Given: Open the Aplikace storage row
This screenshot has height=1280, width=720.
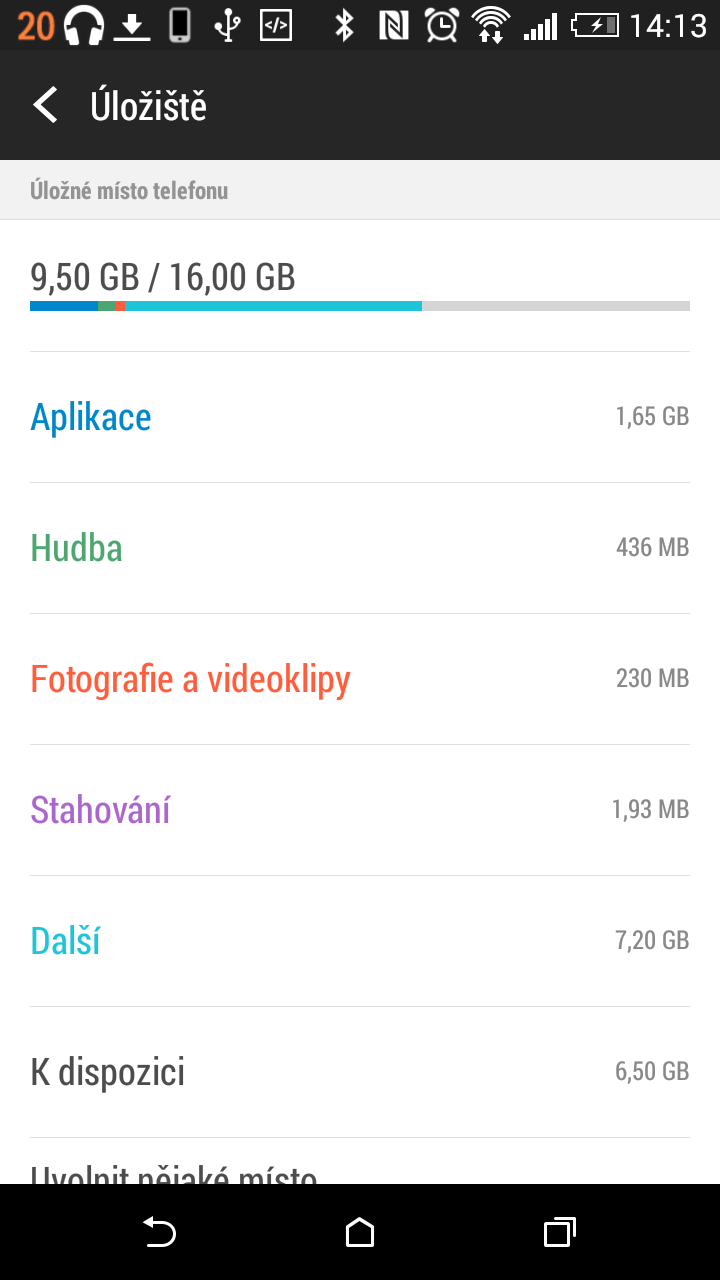Looking at the screenshot, I should click(x=360, y=417).
